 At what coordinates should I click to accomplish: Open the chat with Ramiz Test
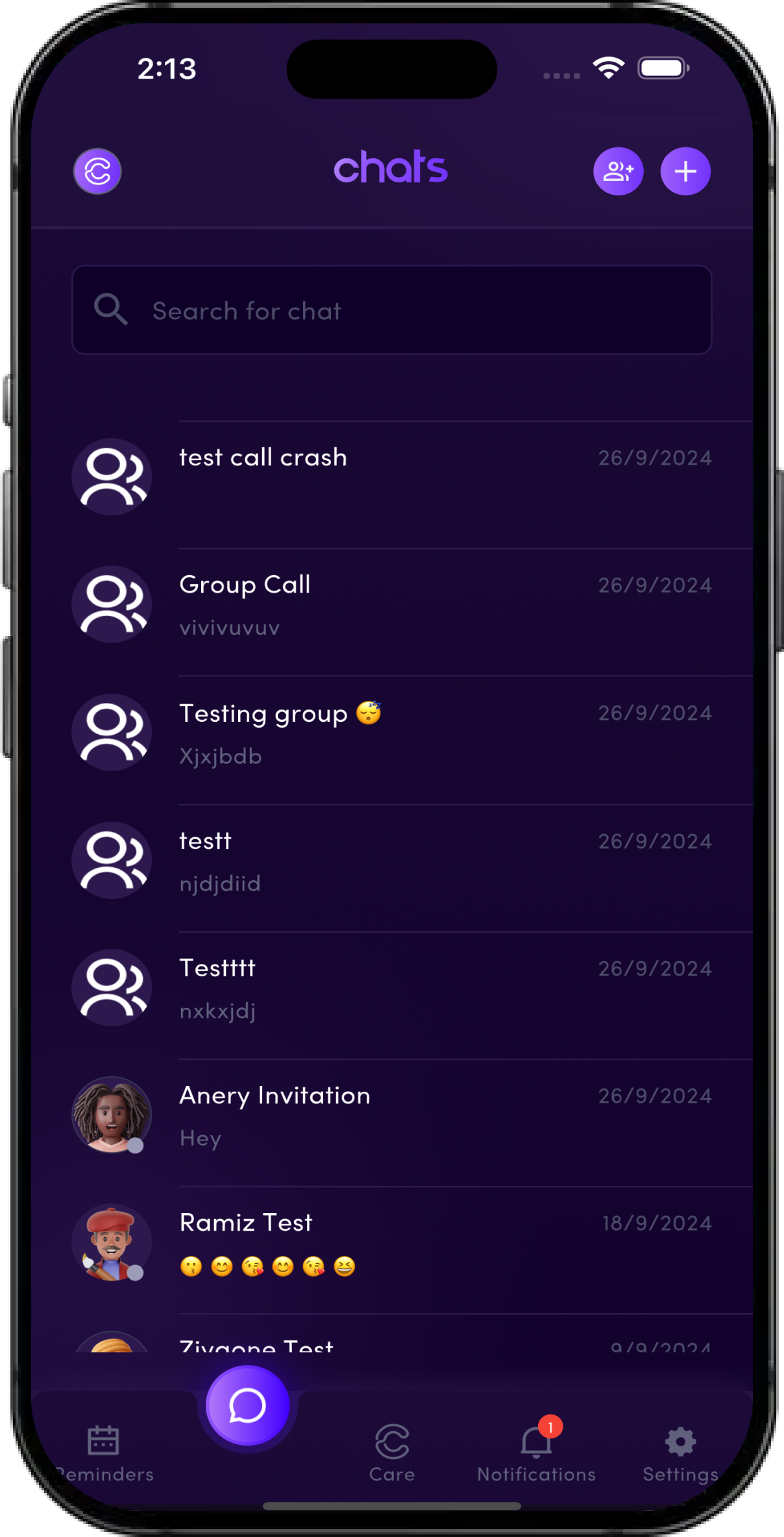click(392, 1242)
